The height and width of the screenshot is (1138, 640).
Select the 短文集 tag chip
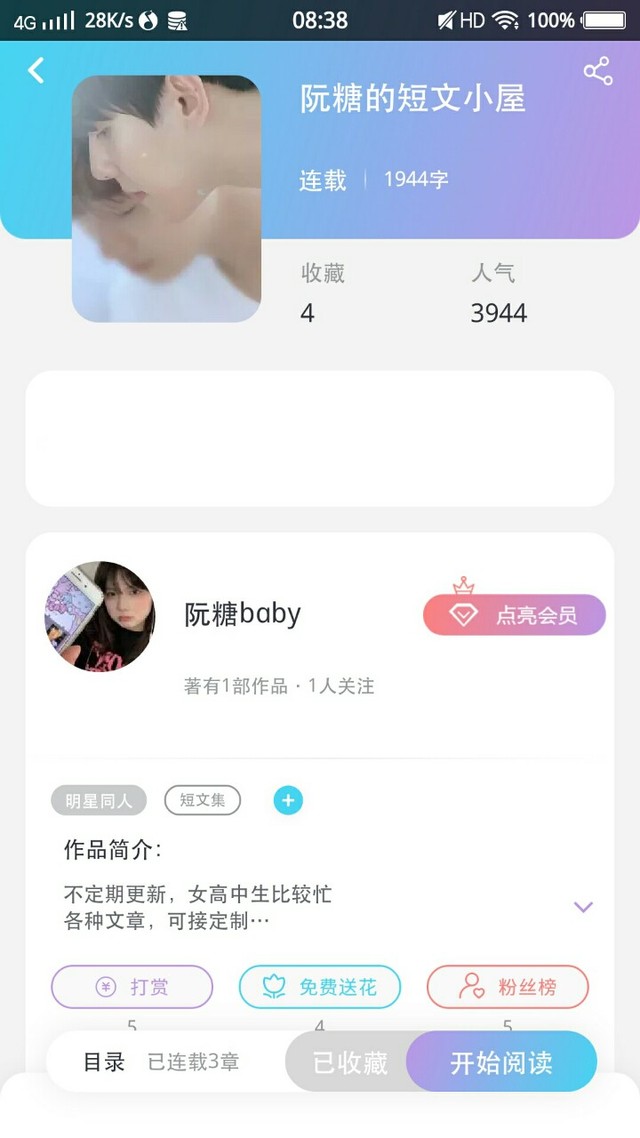202,800
